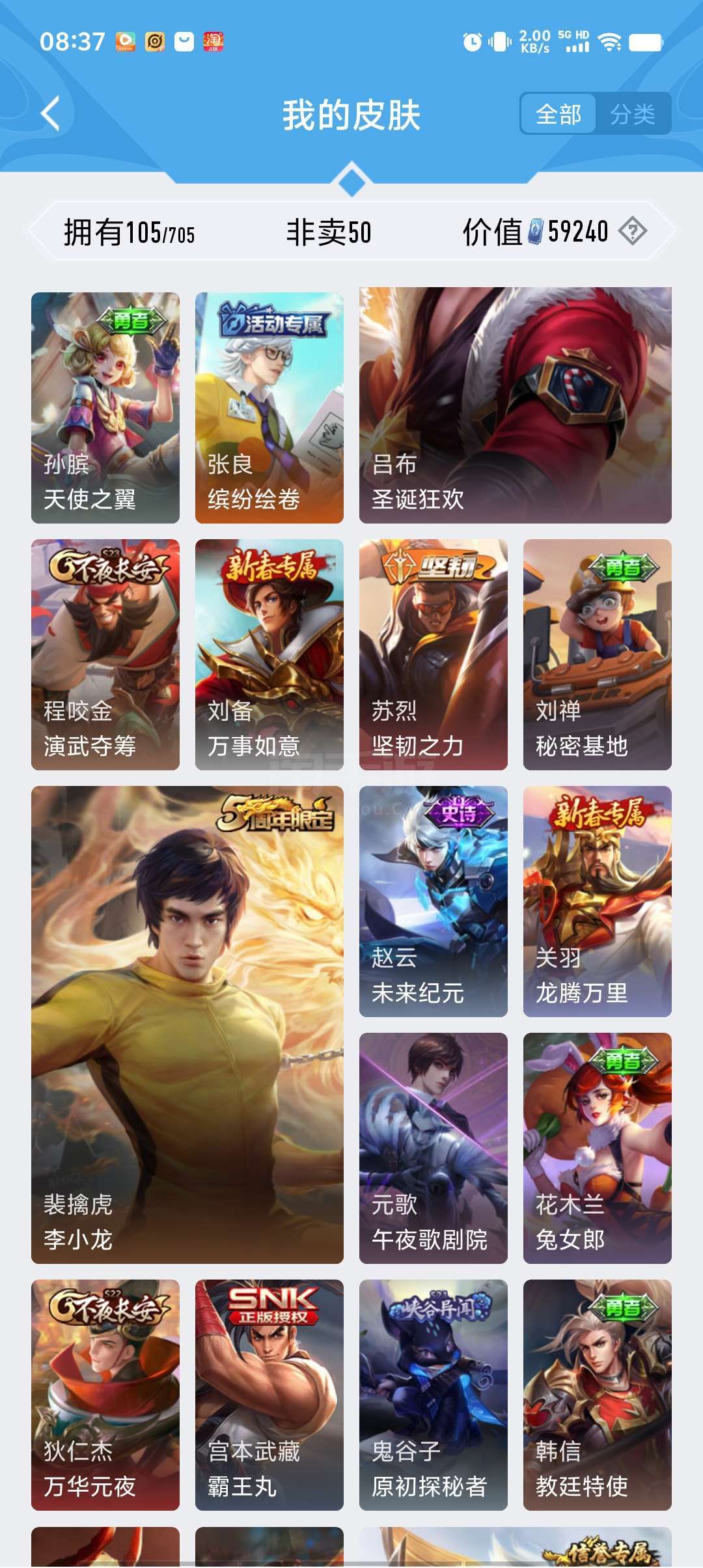Open the 关羽 龙腾万里 skin card
Screen dimensions: 703x1568
point(598,901)
